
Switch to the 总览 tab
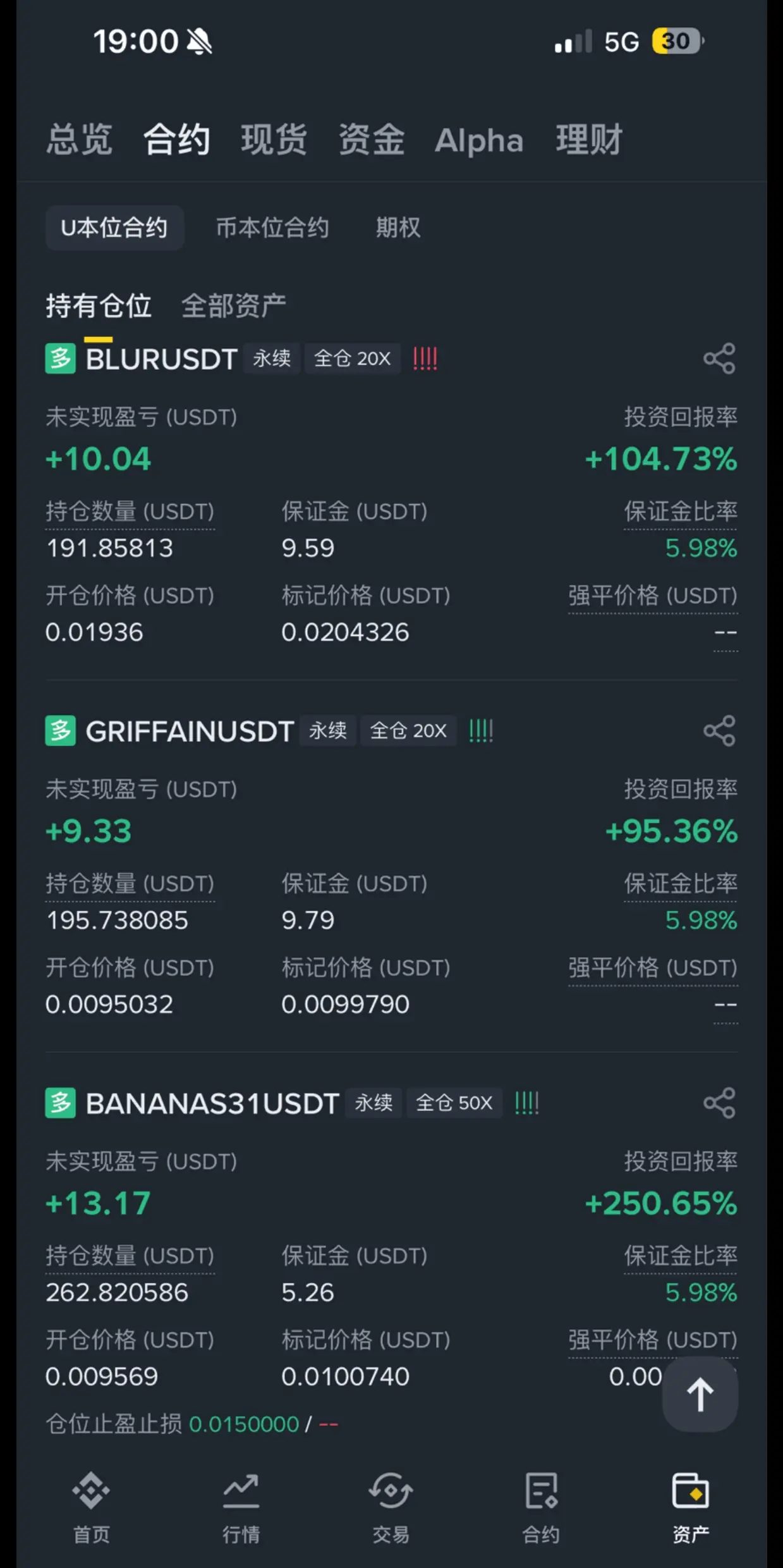pyautogui.click(x=80, y=140)
